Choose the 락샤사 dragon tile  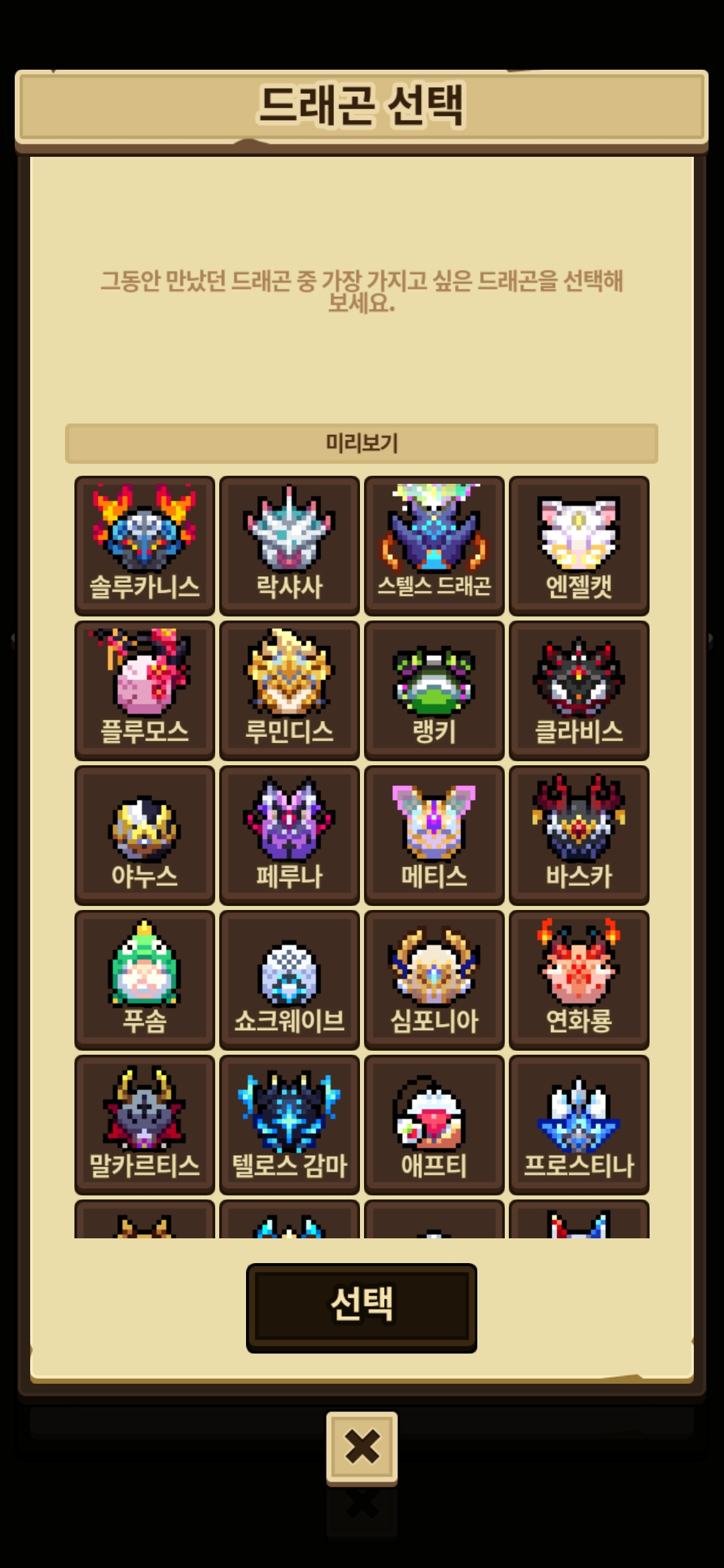pos(290,546)
